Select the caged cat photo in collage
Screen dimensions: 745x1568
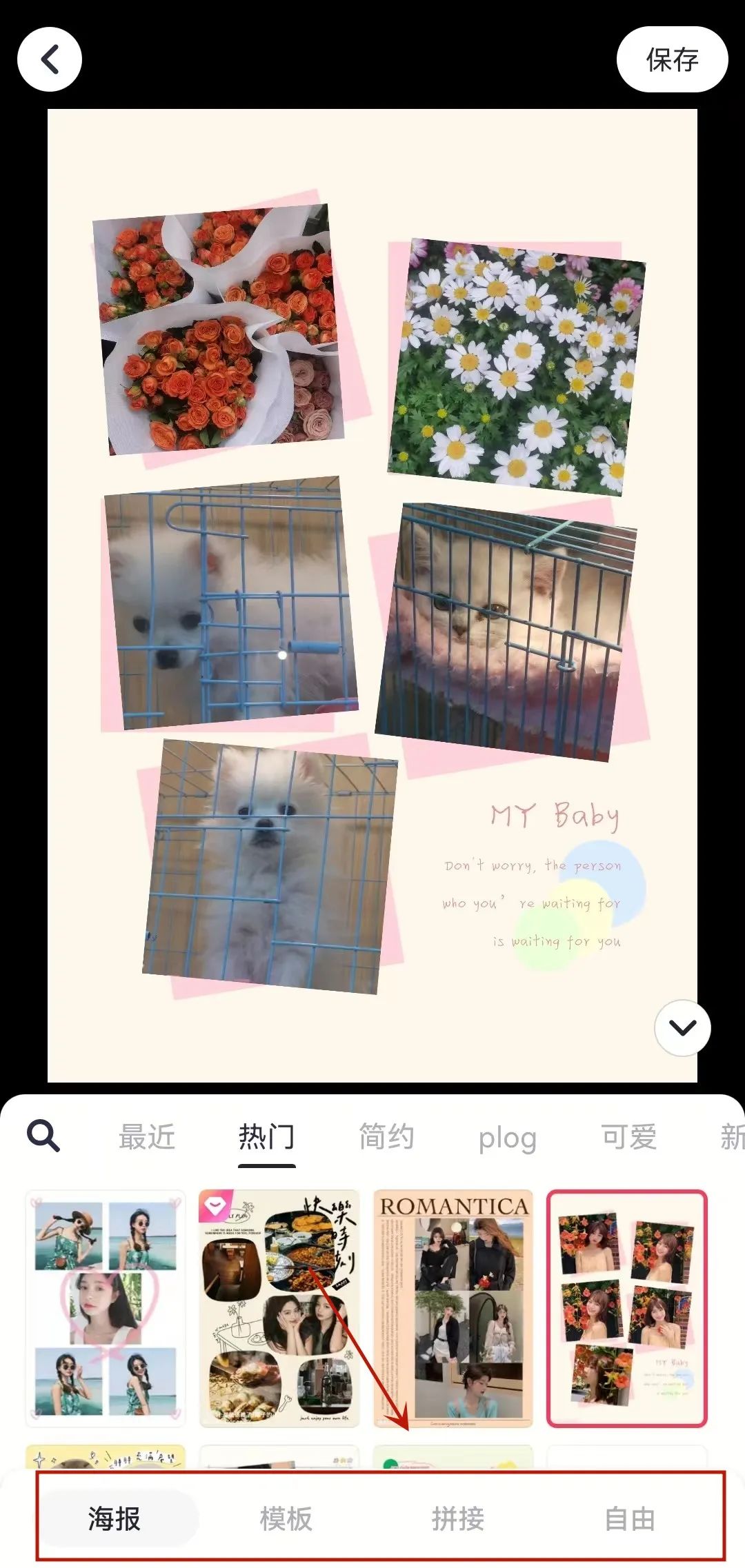tap(505, 631)
